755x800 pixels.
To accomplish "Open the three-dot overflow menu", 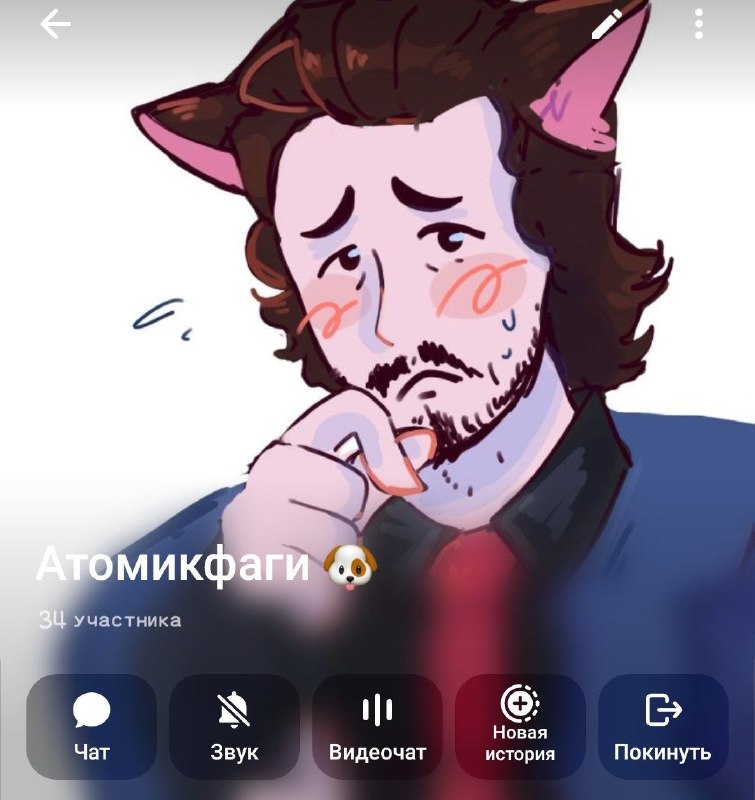I will [699, 24].
